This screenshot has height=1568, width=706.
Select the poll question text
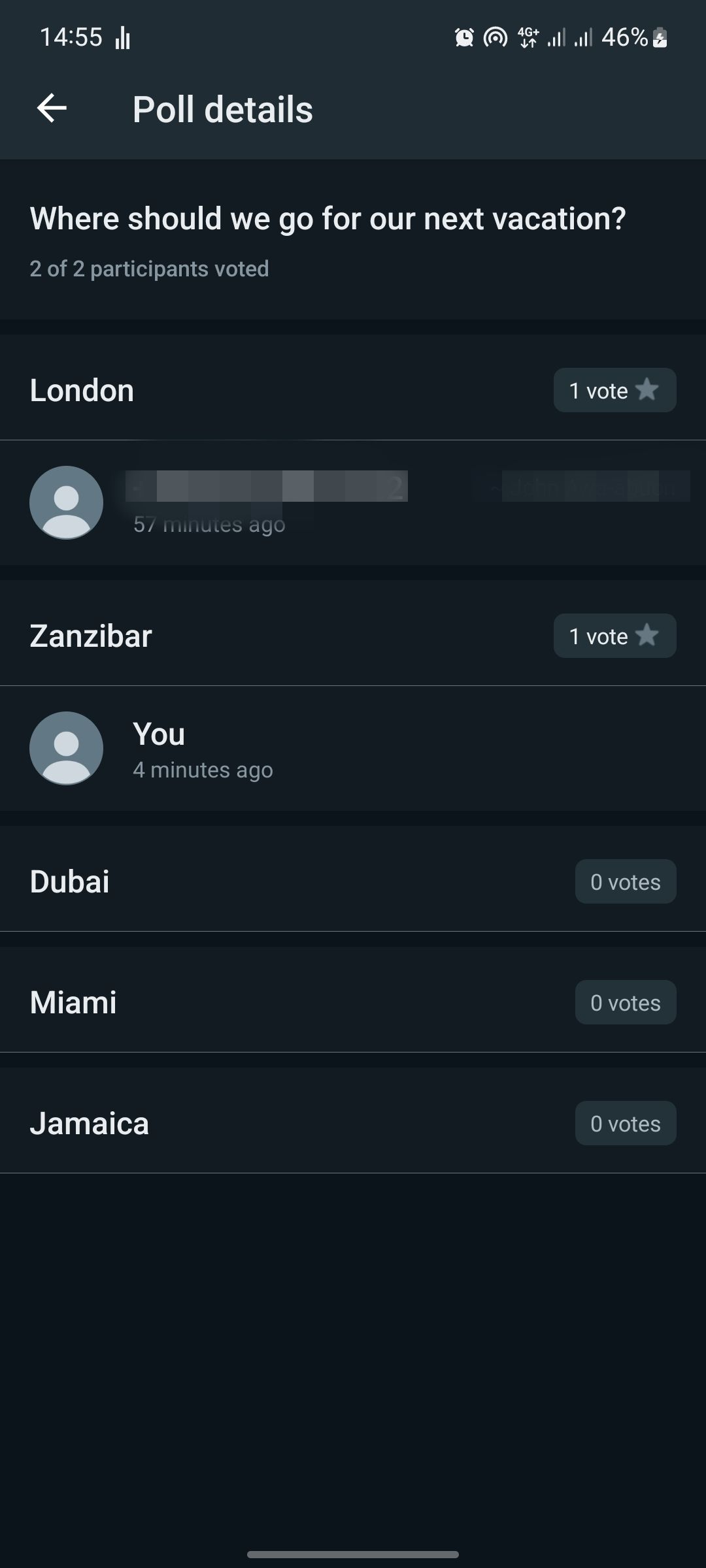pos(327,218)
